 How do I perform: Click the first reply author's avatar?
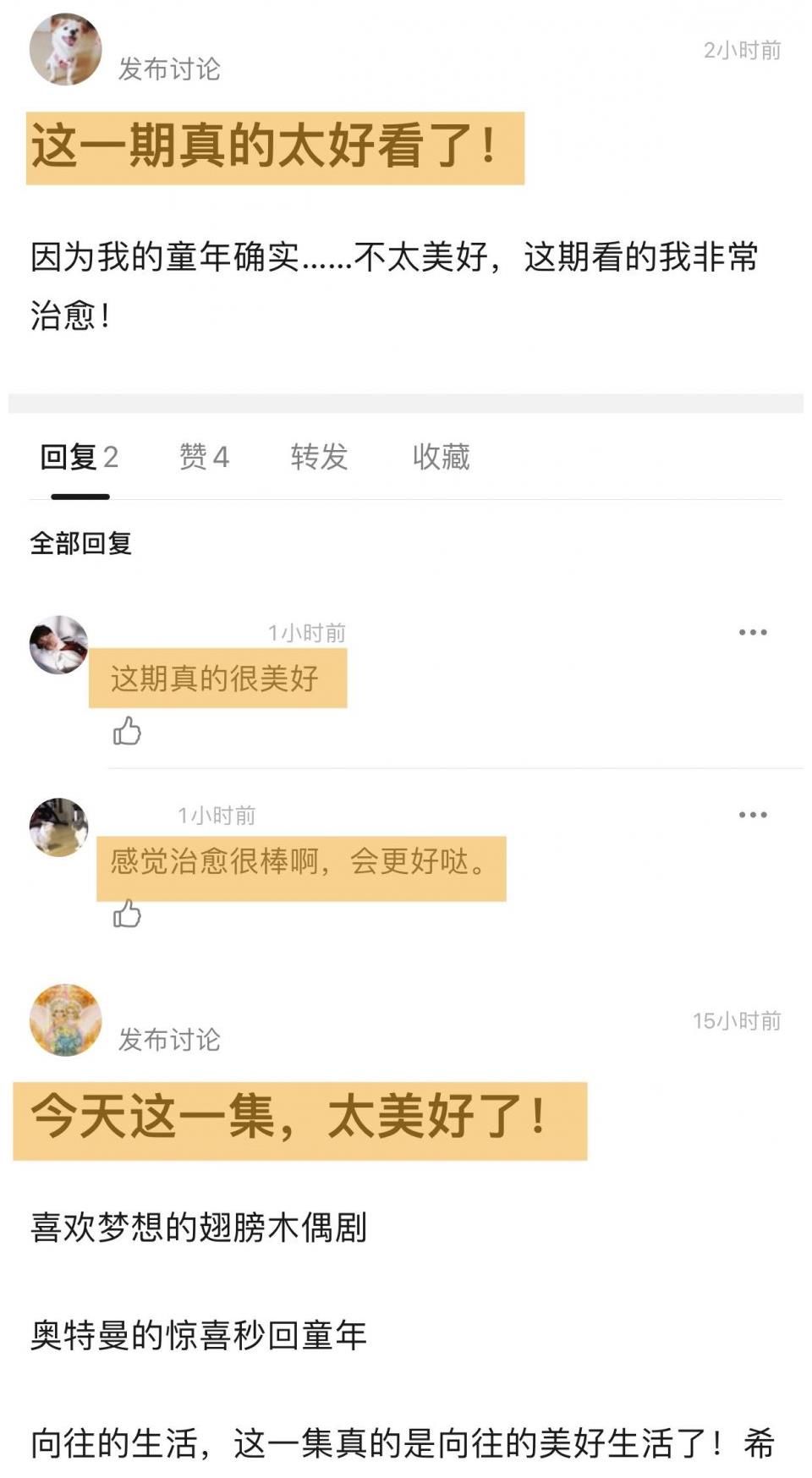[58, 643]
